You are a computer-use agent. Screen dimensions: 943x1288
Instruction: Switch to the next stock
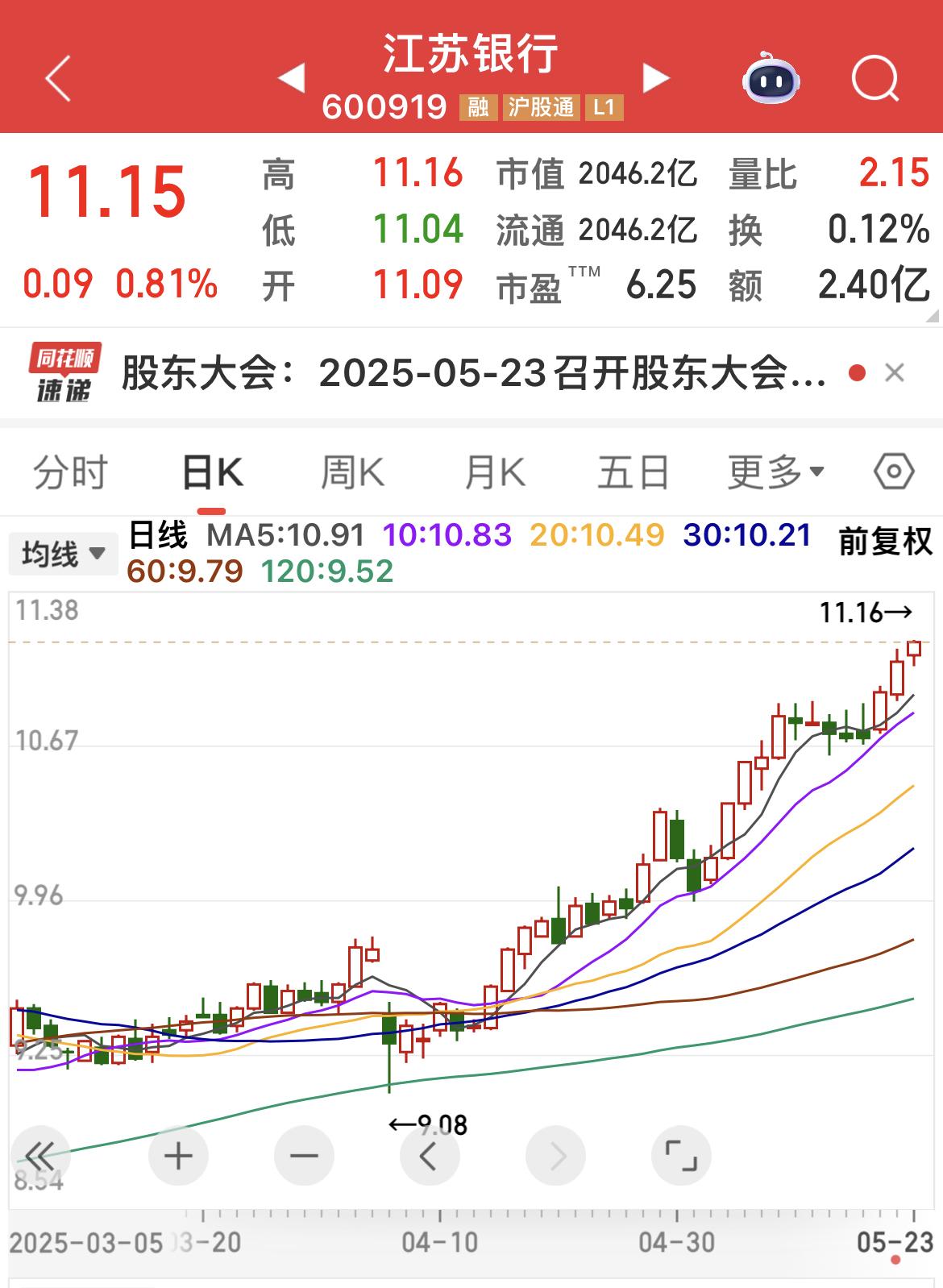tap(656, 78)
